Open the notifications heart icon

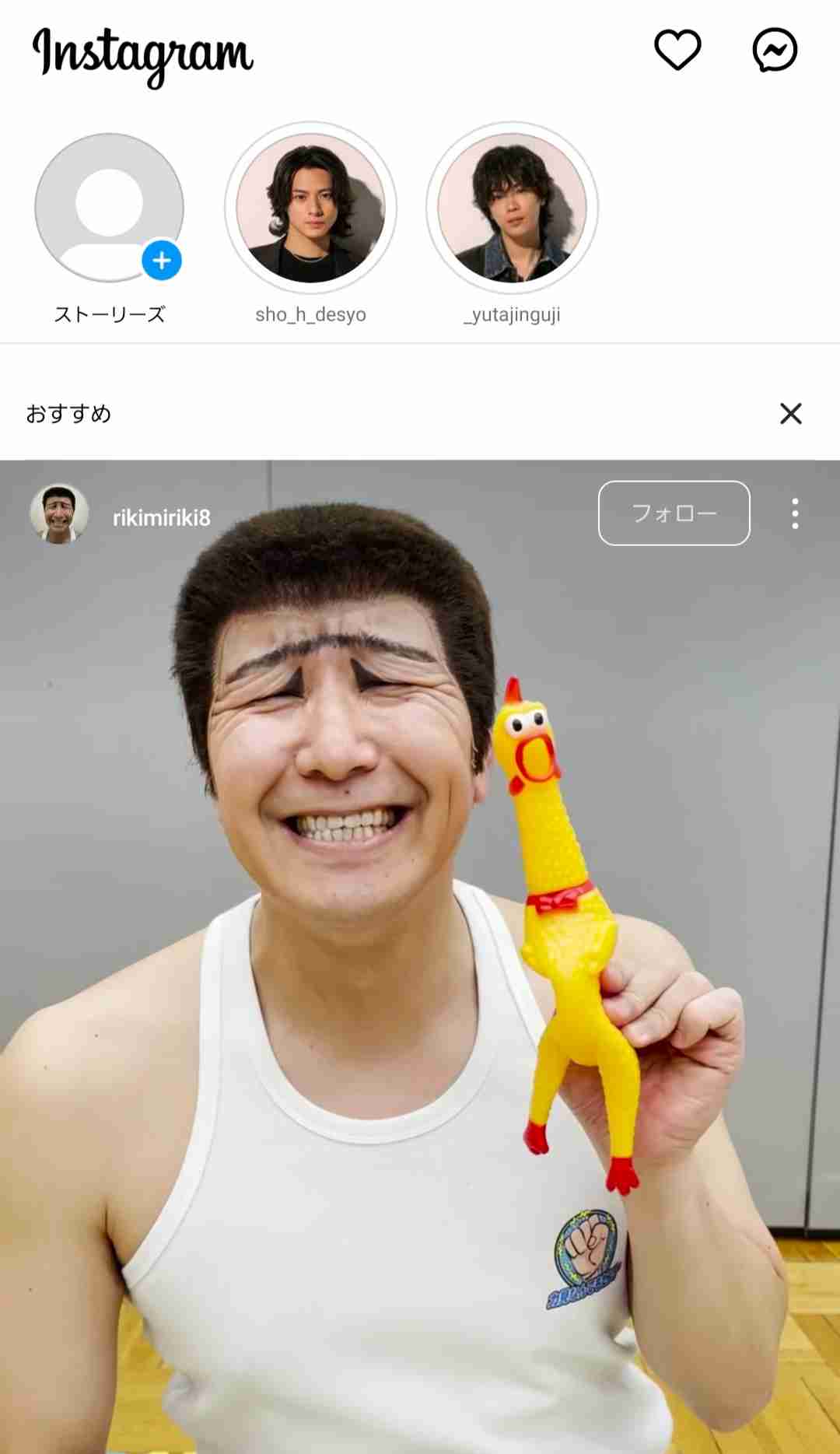677,50
